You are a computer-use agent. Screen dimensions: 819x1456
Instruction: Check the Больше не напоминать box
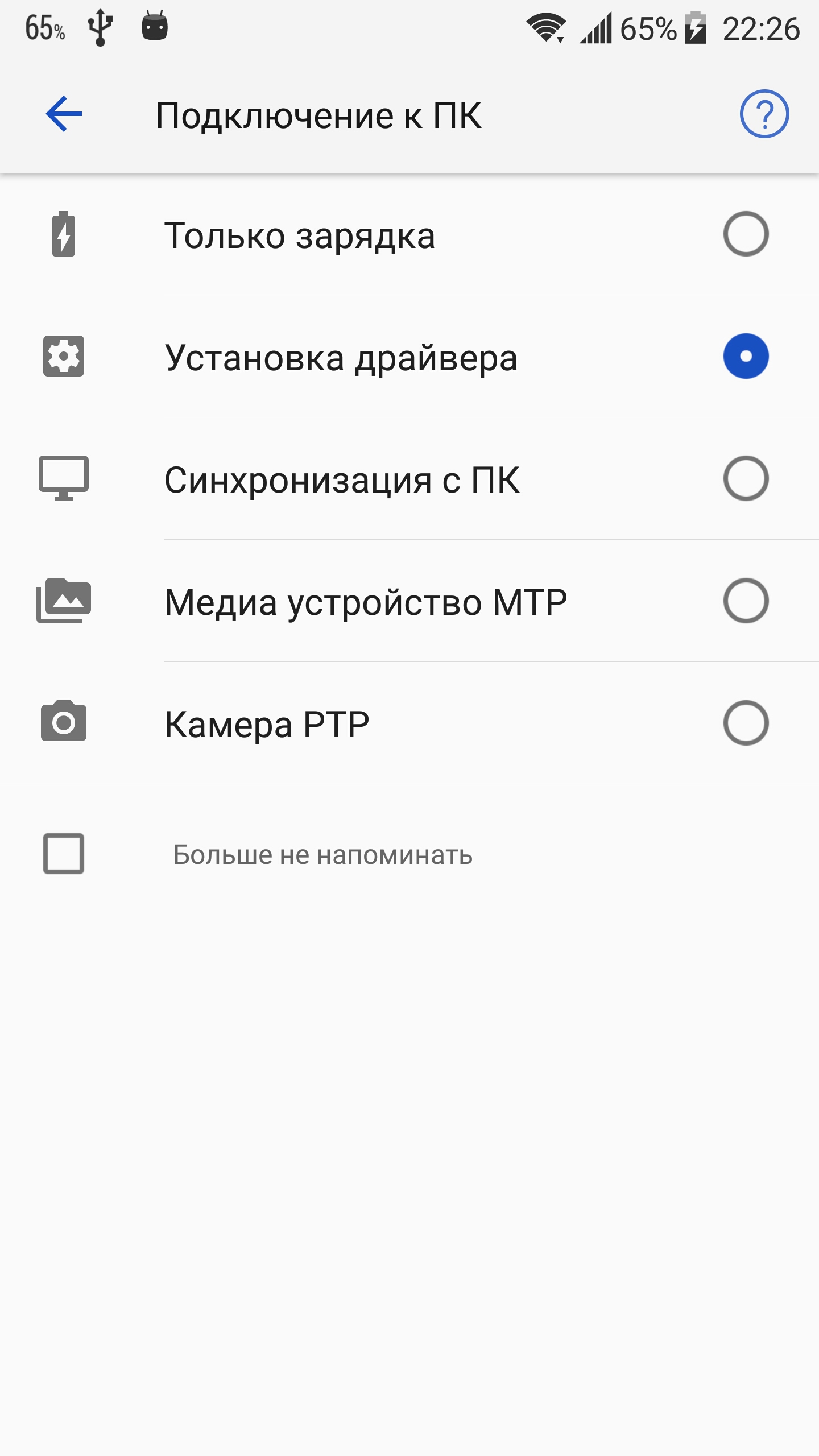64,854
